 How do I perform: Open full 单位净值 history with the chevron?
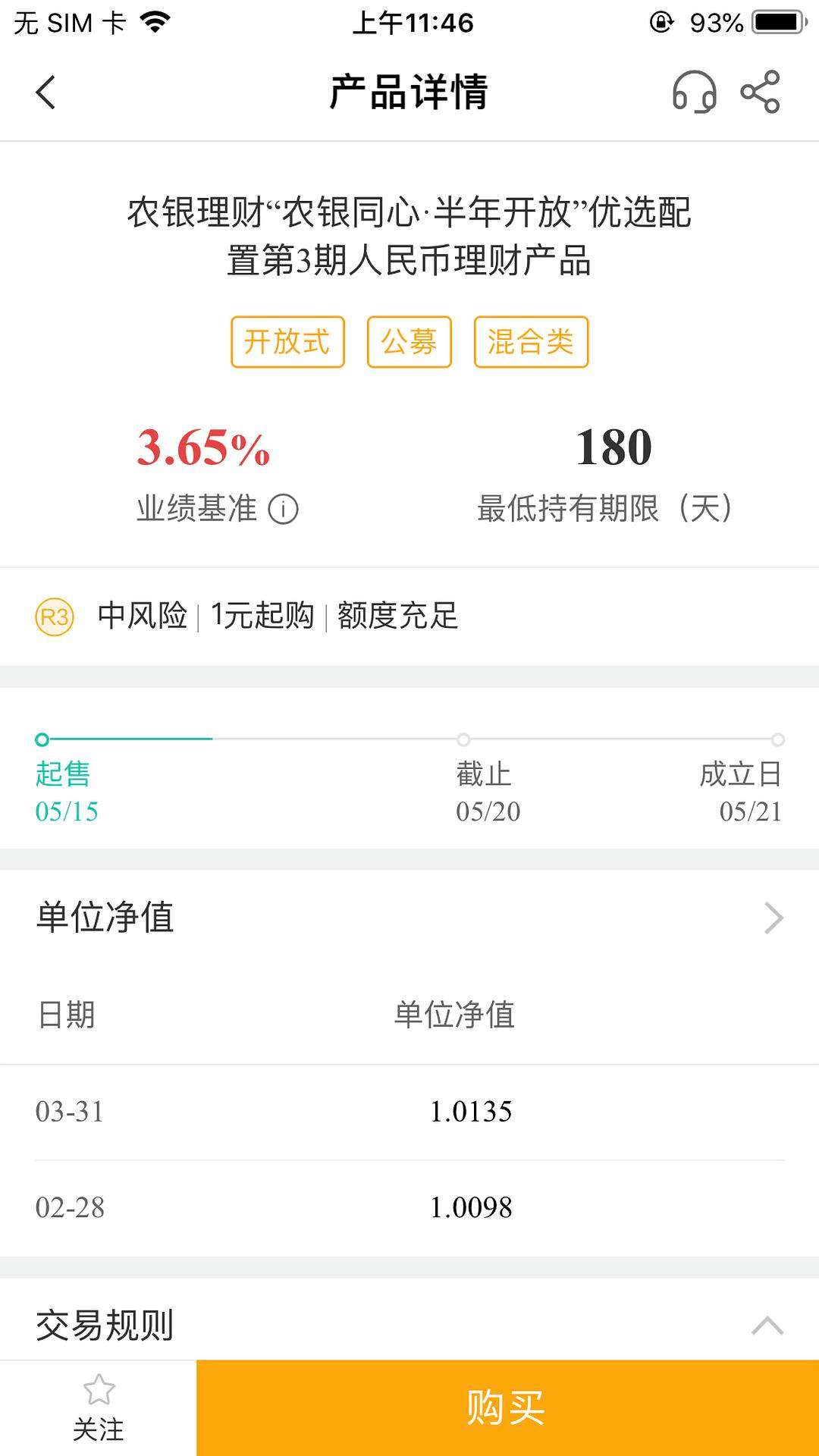pos(774,918)
